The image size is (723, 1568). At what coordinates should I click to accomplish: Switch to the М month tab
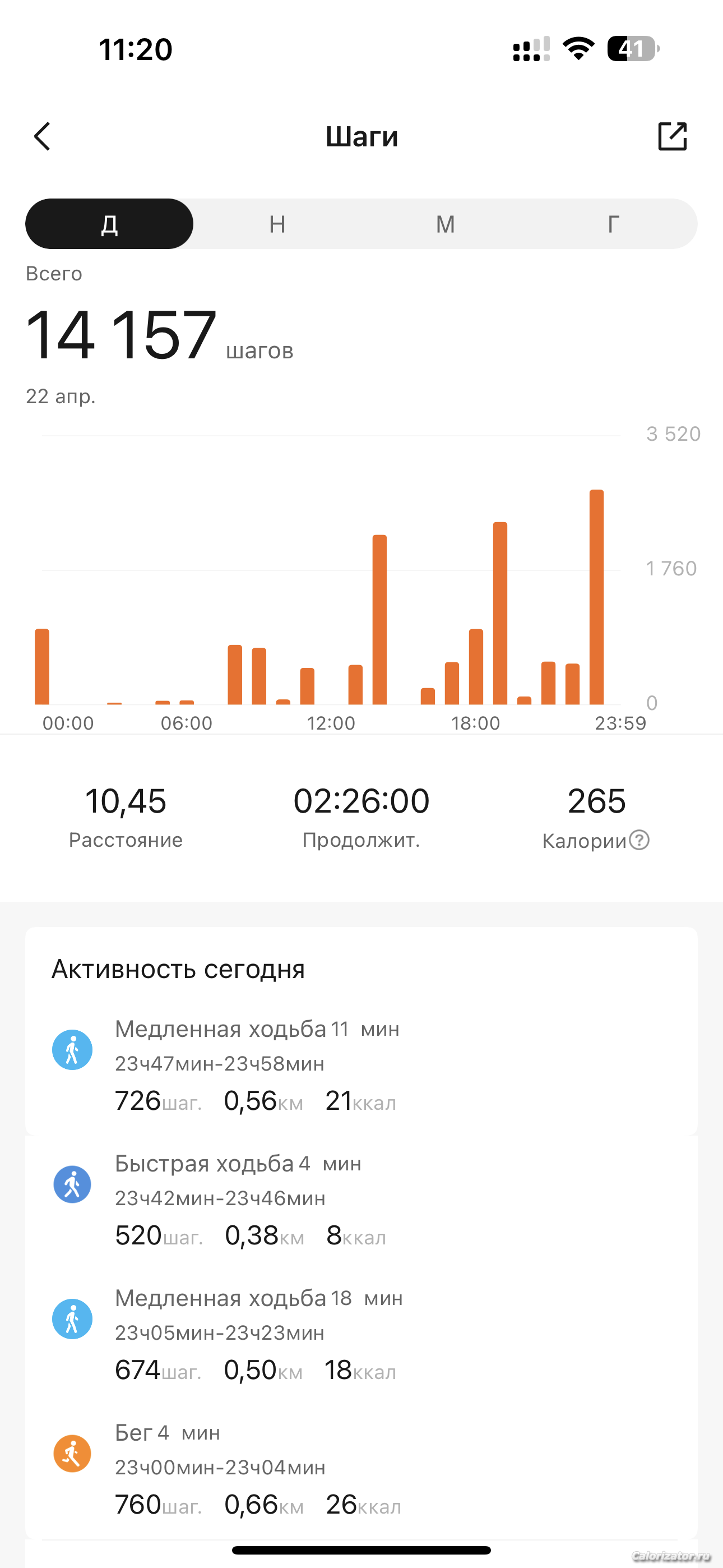pos(446,224)
